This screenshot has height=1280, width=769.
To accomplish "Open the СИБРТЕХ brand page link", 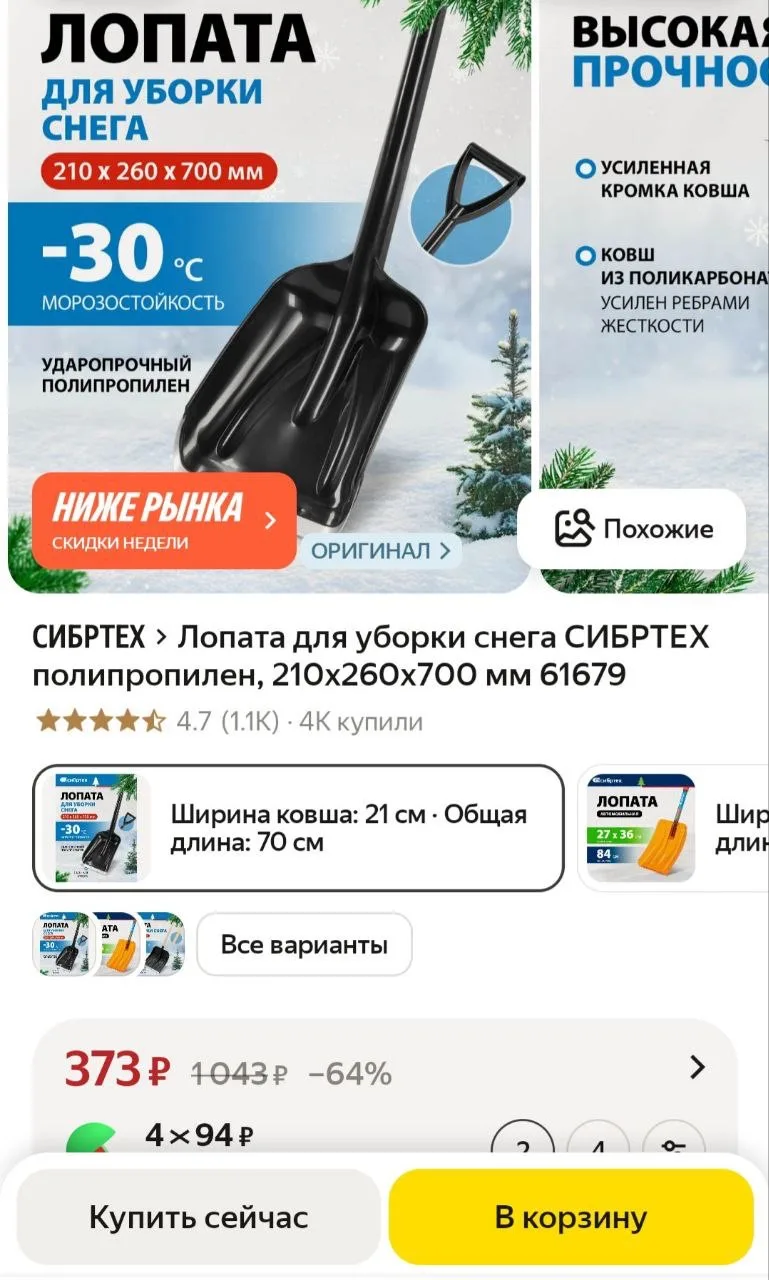I will point(89,636).
